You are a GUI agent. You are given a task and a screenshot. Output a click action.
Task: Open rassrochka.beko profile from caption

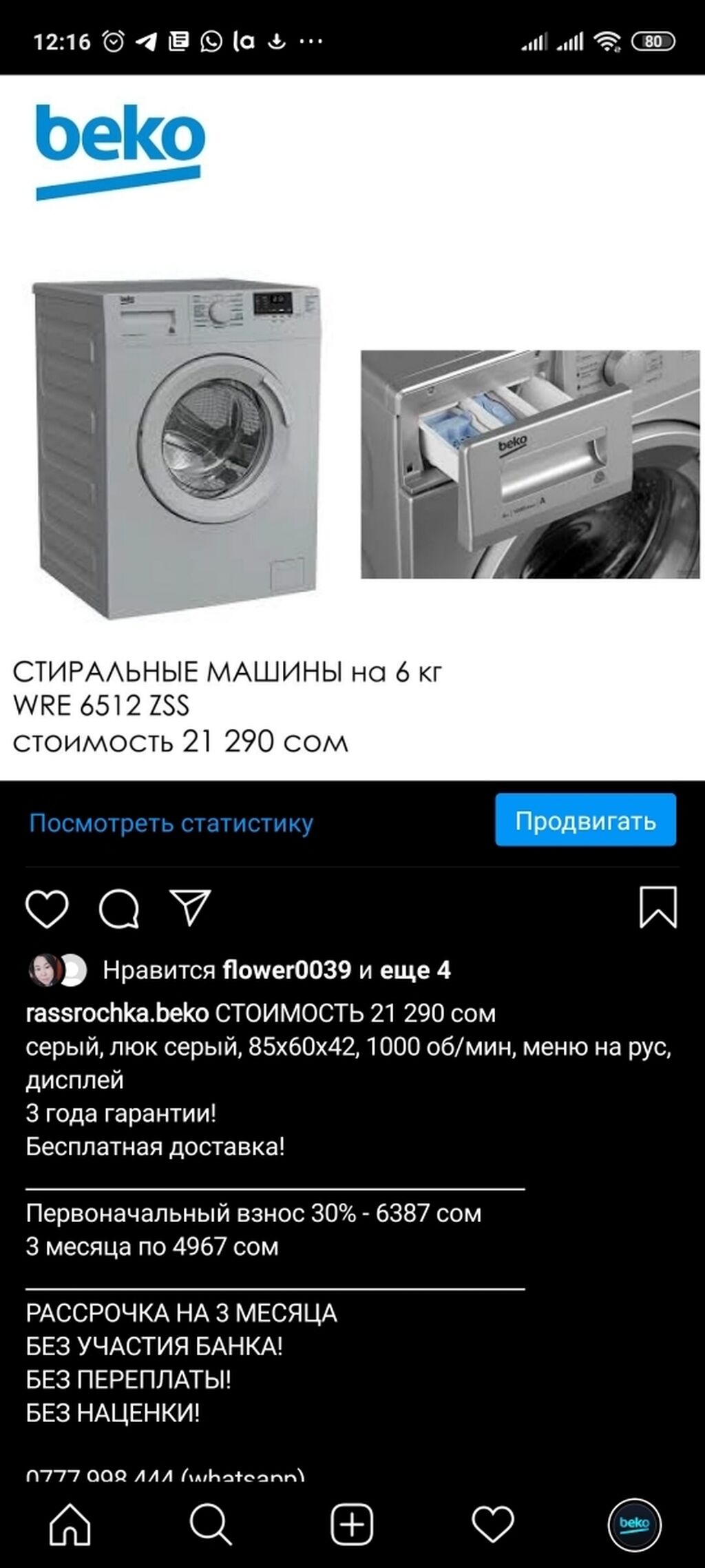click(x=117, y=1013)
